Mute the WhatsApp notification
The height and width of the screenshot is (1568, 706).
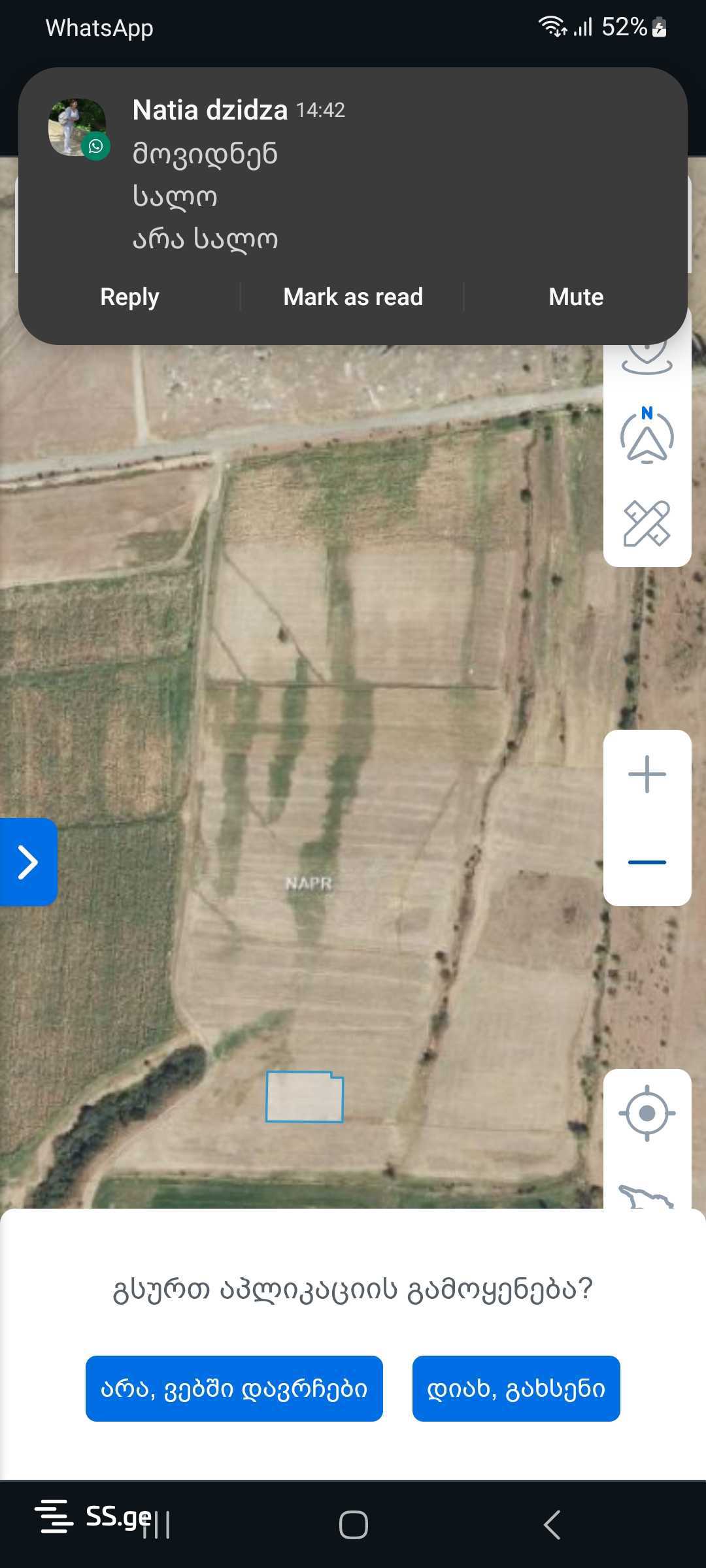click(x=576, y=297)
